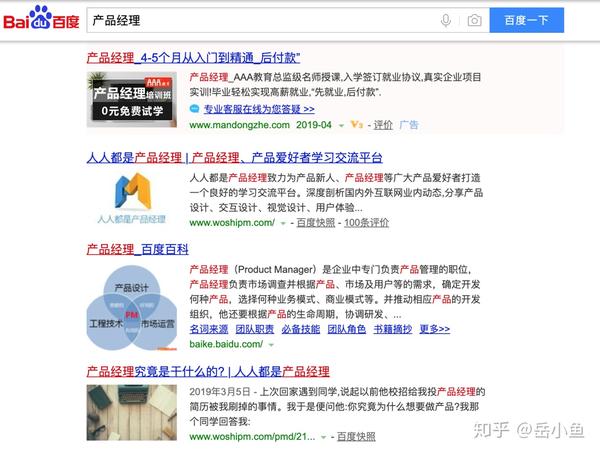Open result 人人都是产品经理 学习交流平台
The image size is (600, 454).
(234, 157)
